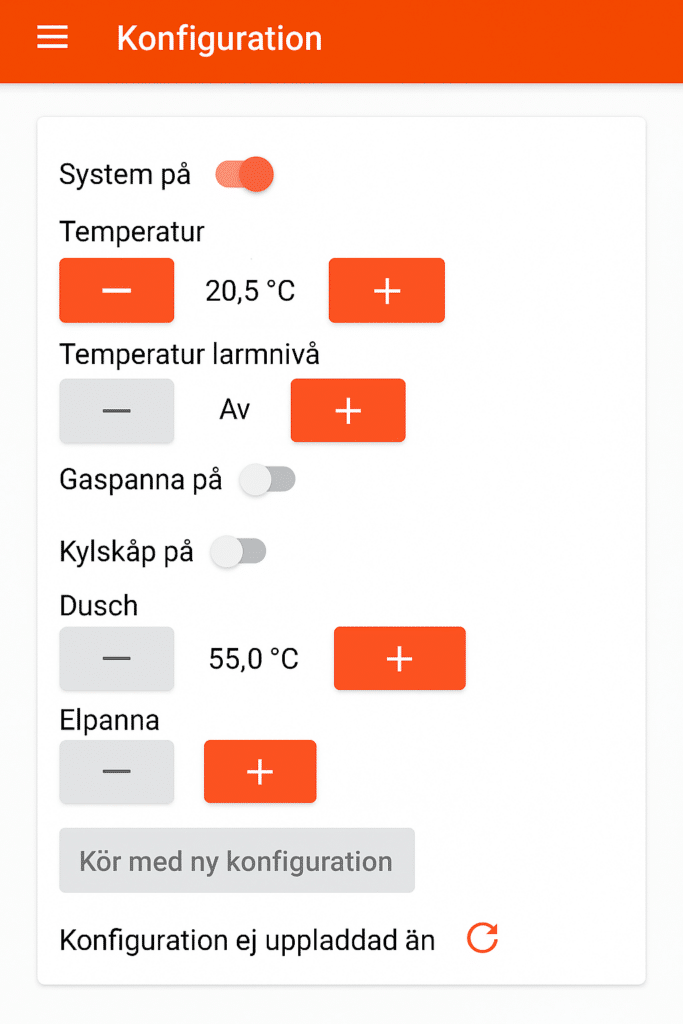The height and width of the screenshot is (1024, 683).
Task: Tap the plus button under Elpanna
Action: pyautogui.click(x=260, y=771)
